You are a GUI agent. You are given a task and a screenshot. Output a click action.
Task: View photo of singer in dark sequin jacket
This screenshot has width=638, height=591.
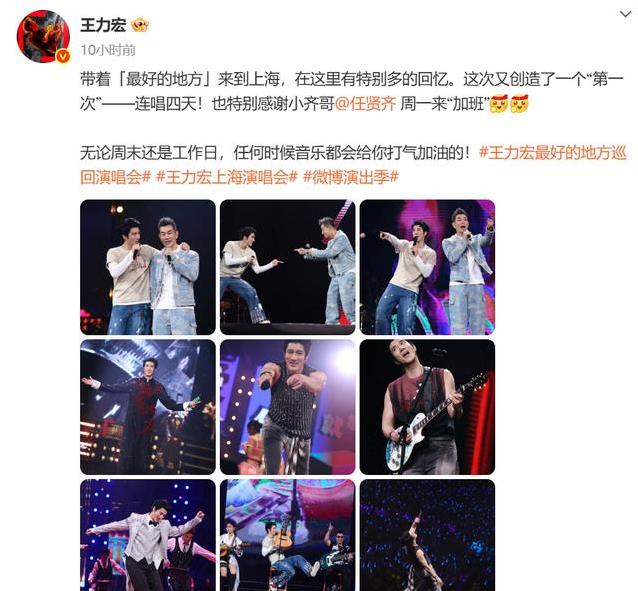click(147, 406)
